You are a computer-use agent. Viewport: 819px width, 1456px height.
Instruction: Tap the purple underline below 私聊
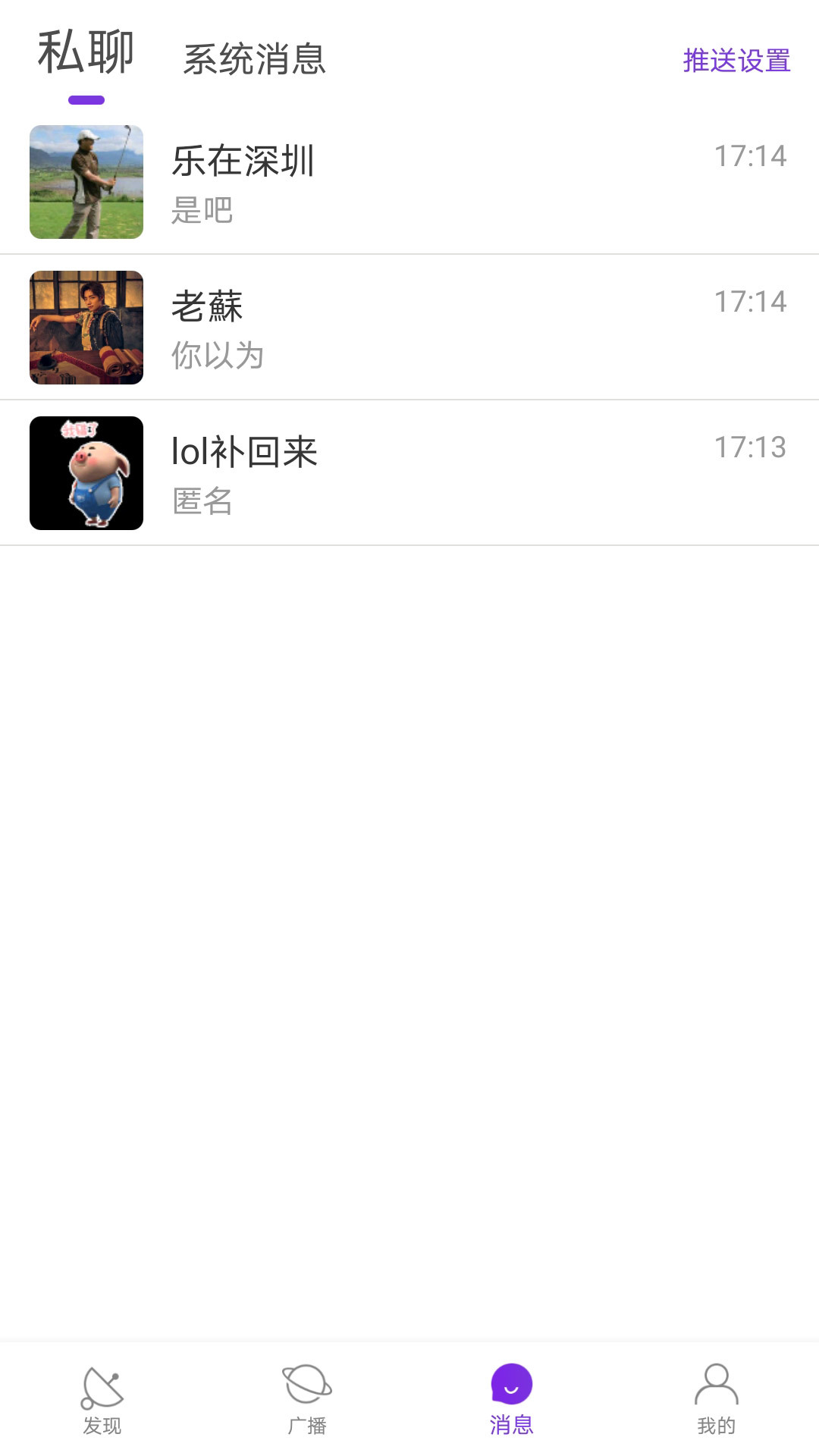point(86,97)
